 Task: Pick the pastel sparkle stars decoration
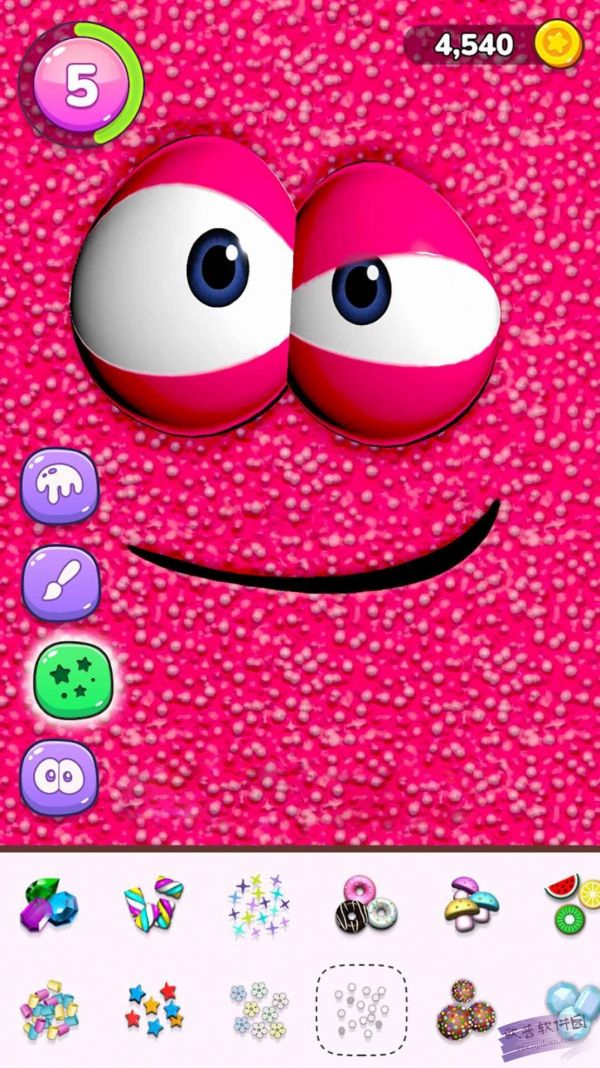tap(258, 905)
